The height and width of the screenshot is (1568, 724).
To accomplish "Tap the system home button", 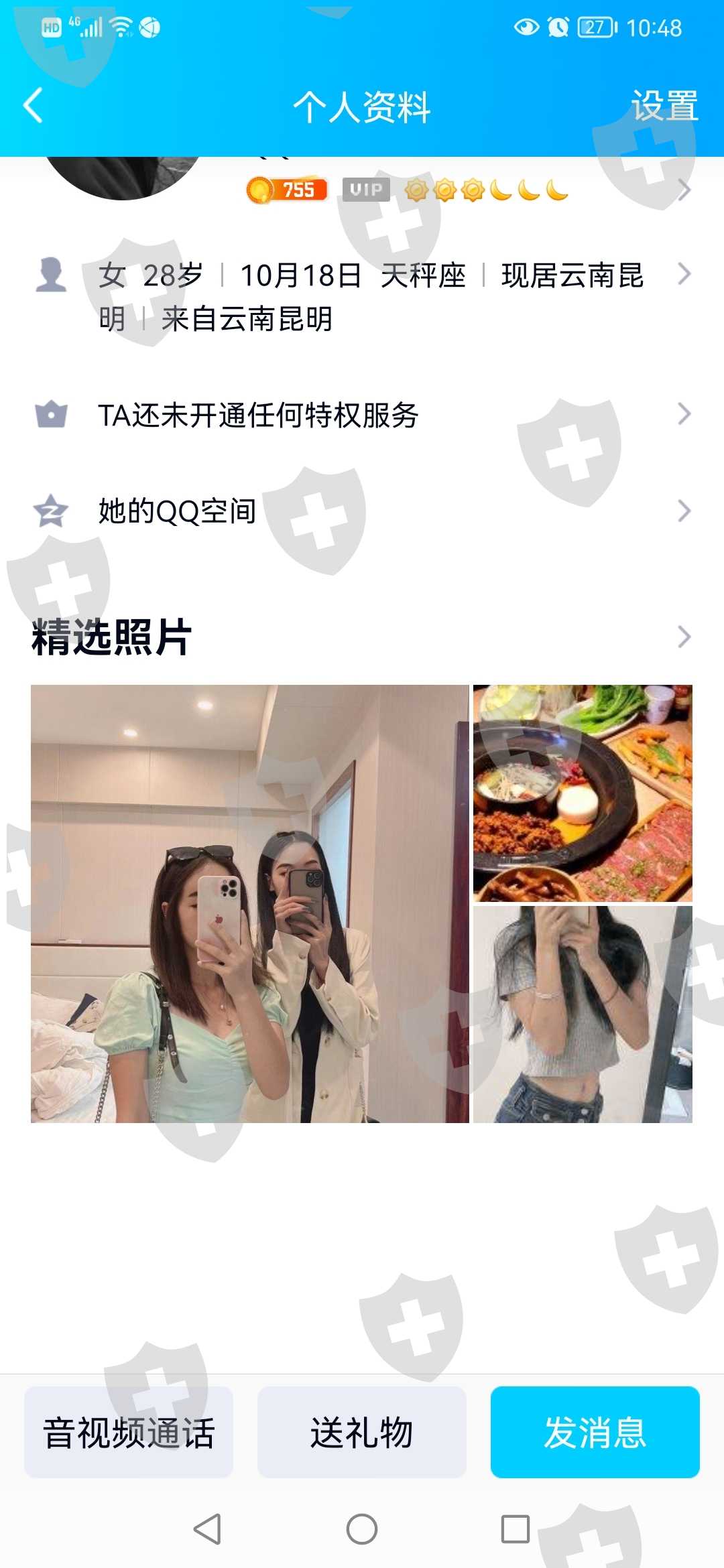I will tap(362, 1529).
